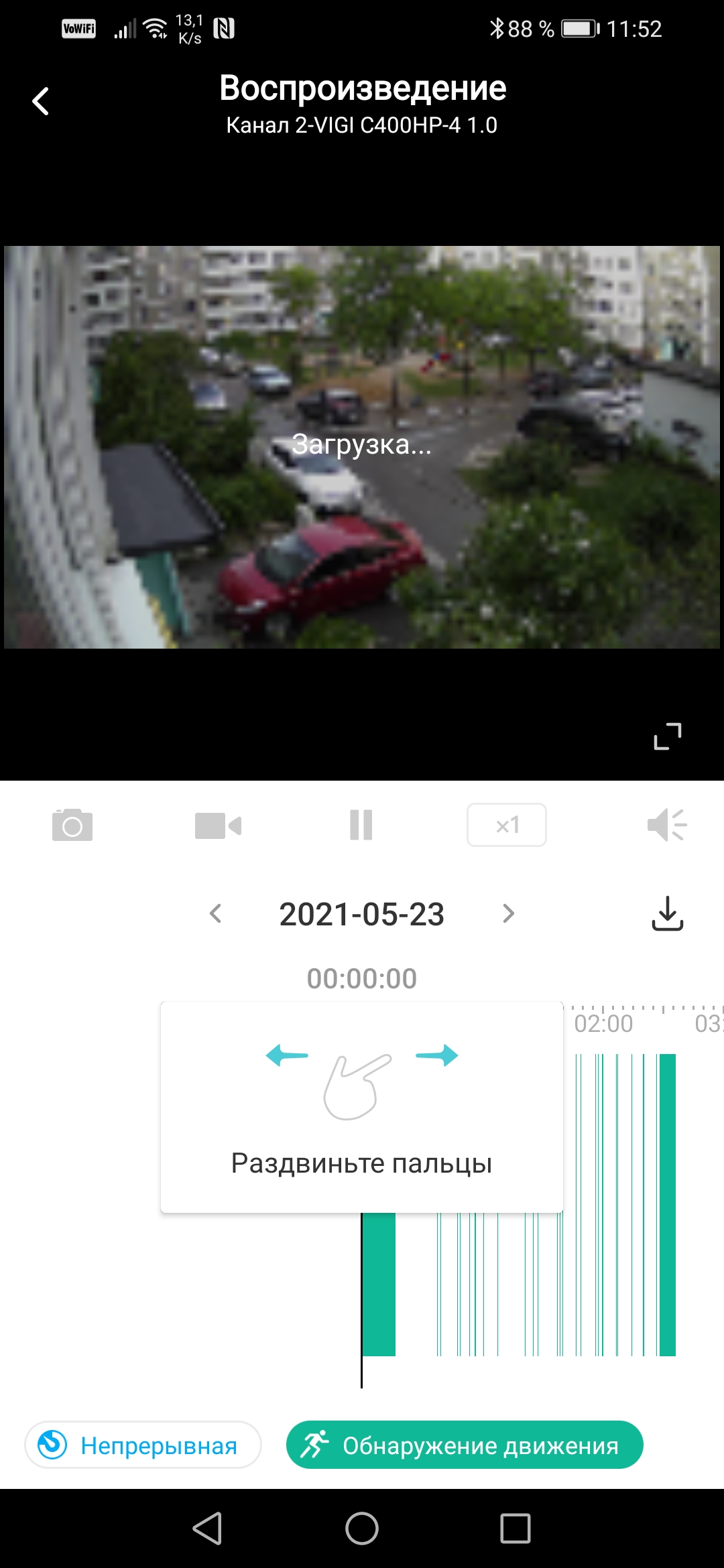
Task: Expand the video to fullscreen
Action: [668, 736]
